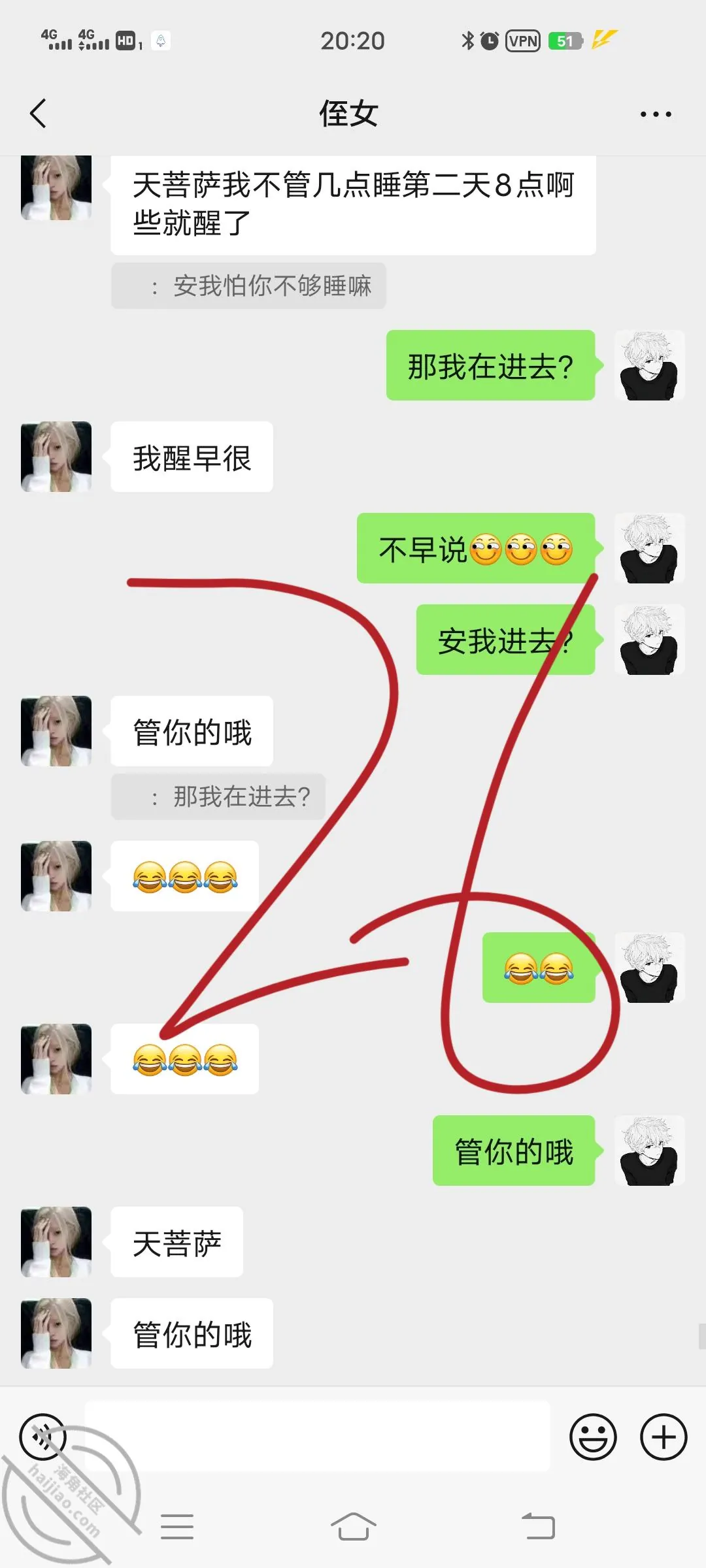
Task: Tap the system back navigation button
Action: (538, 1527)
